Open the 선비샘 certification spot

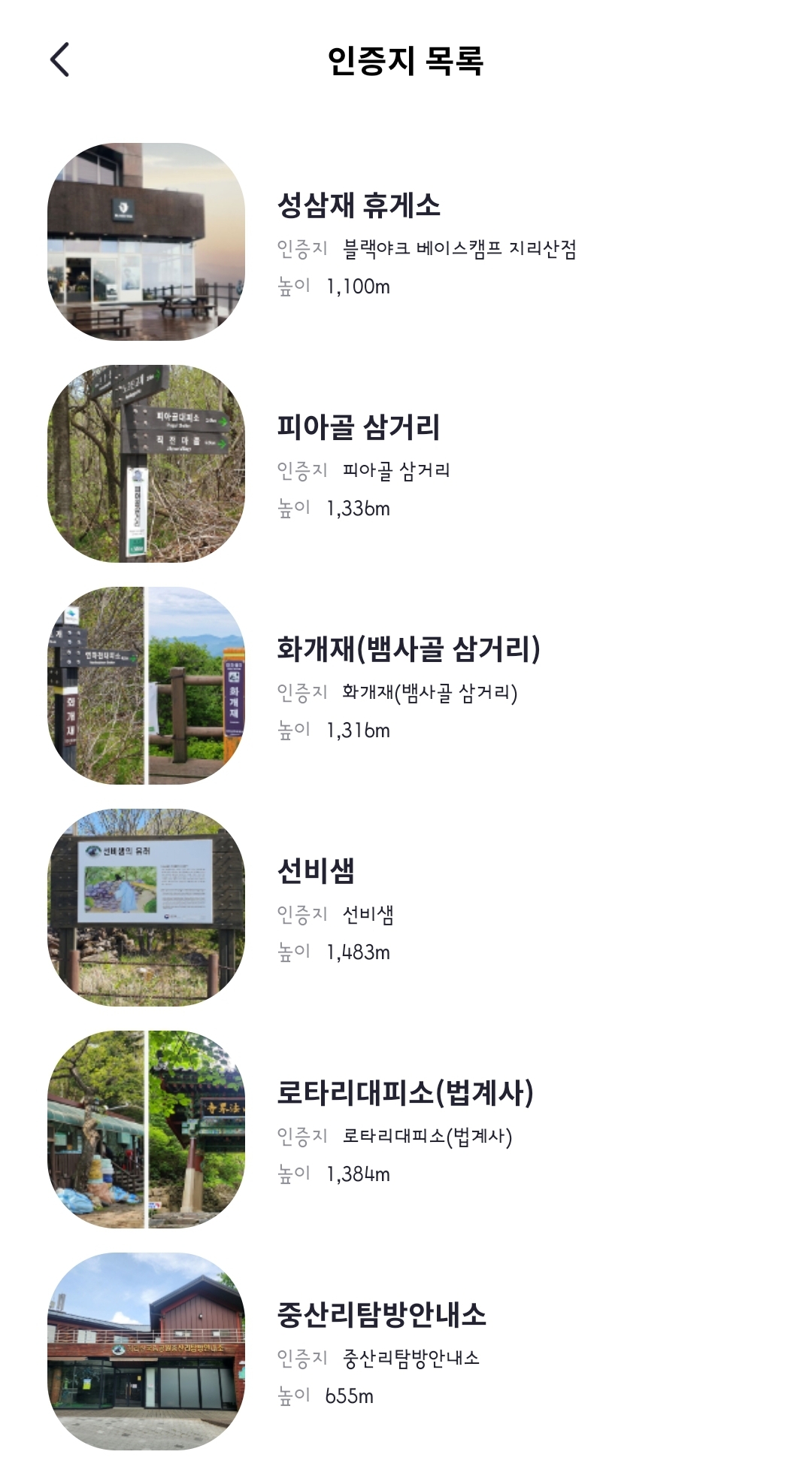tap(406, 907)
